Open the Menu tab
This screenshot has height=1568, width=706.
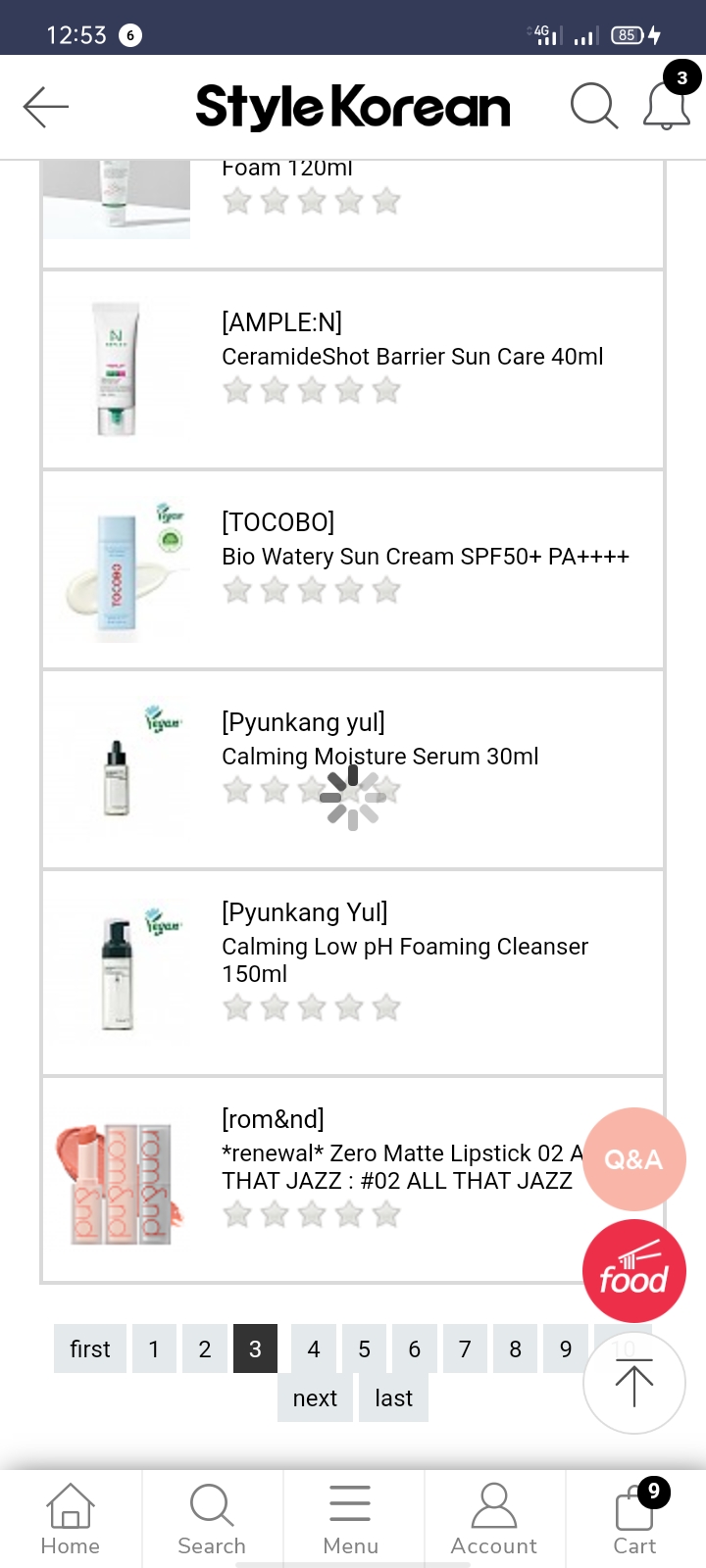coord(350,1519)
